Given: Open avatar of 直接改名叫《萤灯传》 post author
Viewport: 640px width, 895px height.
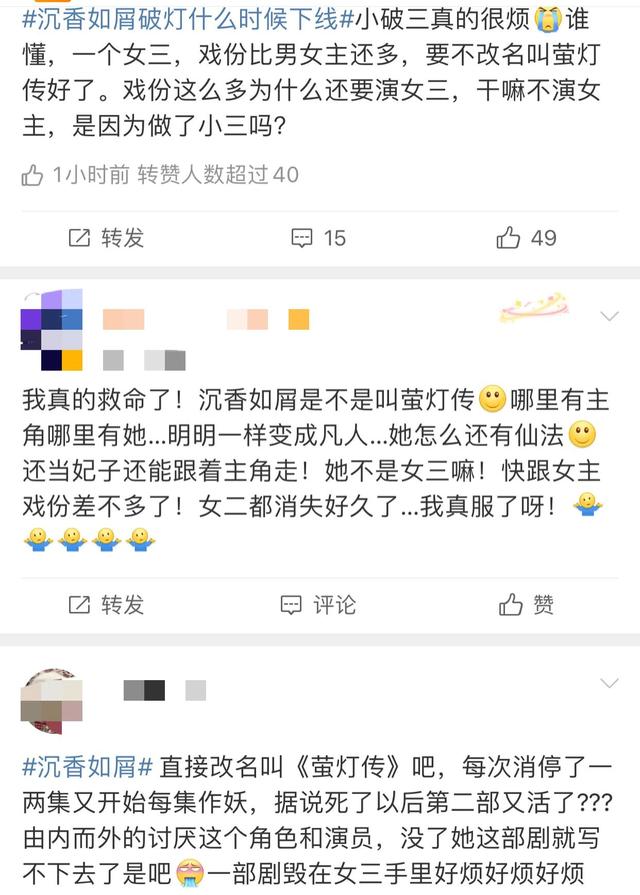Looking at the screenshot, I should click(52, 700).
